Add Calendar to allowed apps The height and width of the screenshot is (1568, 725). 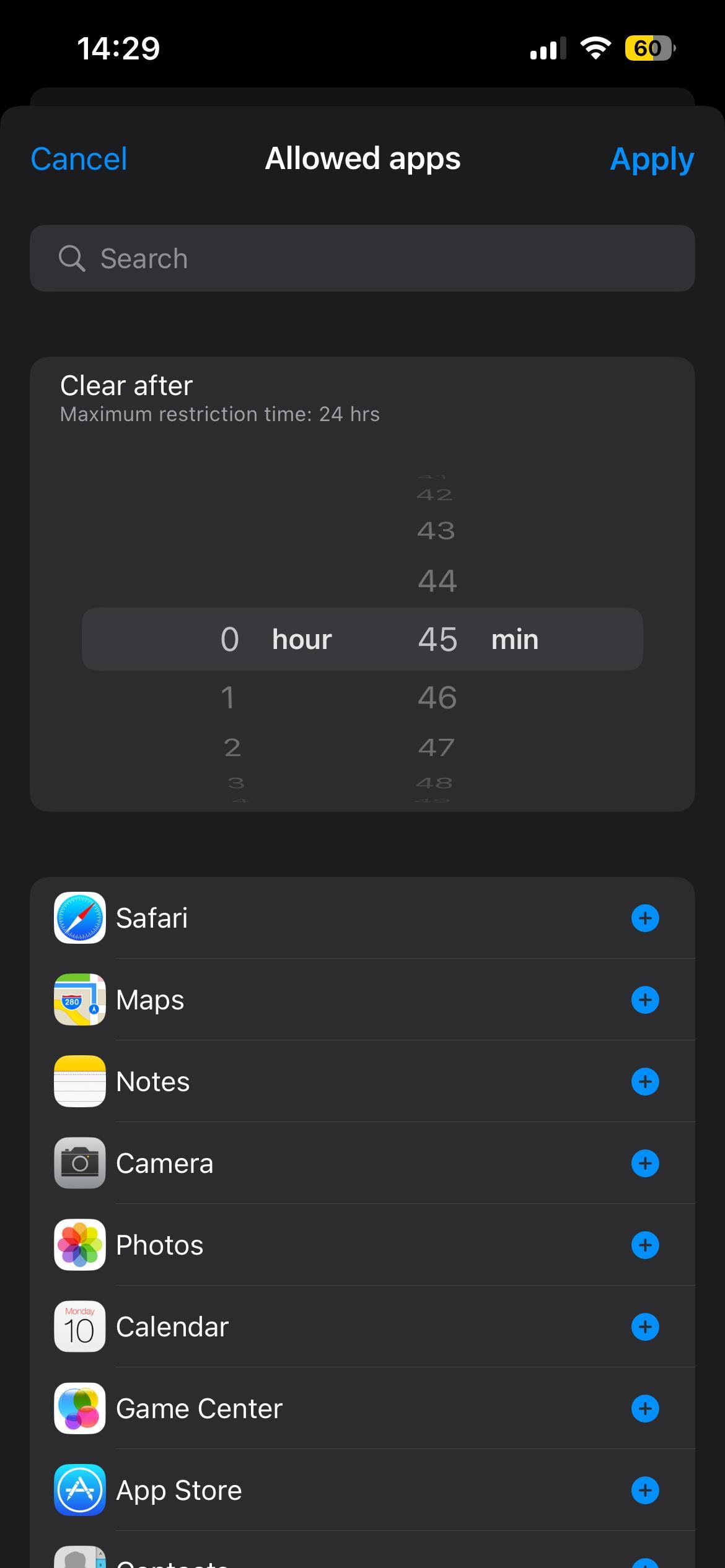(644, 1326)
